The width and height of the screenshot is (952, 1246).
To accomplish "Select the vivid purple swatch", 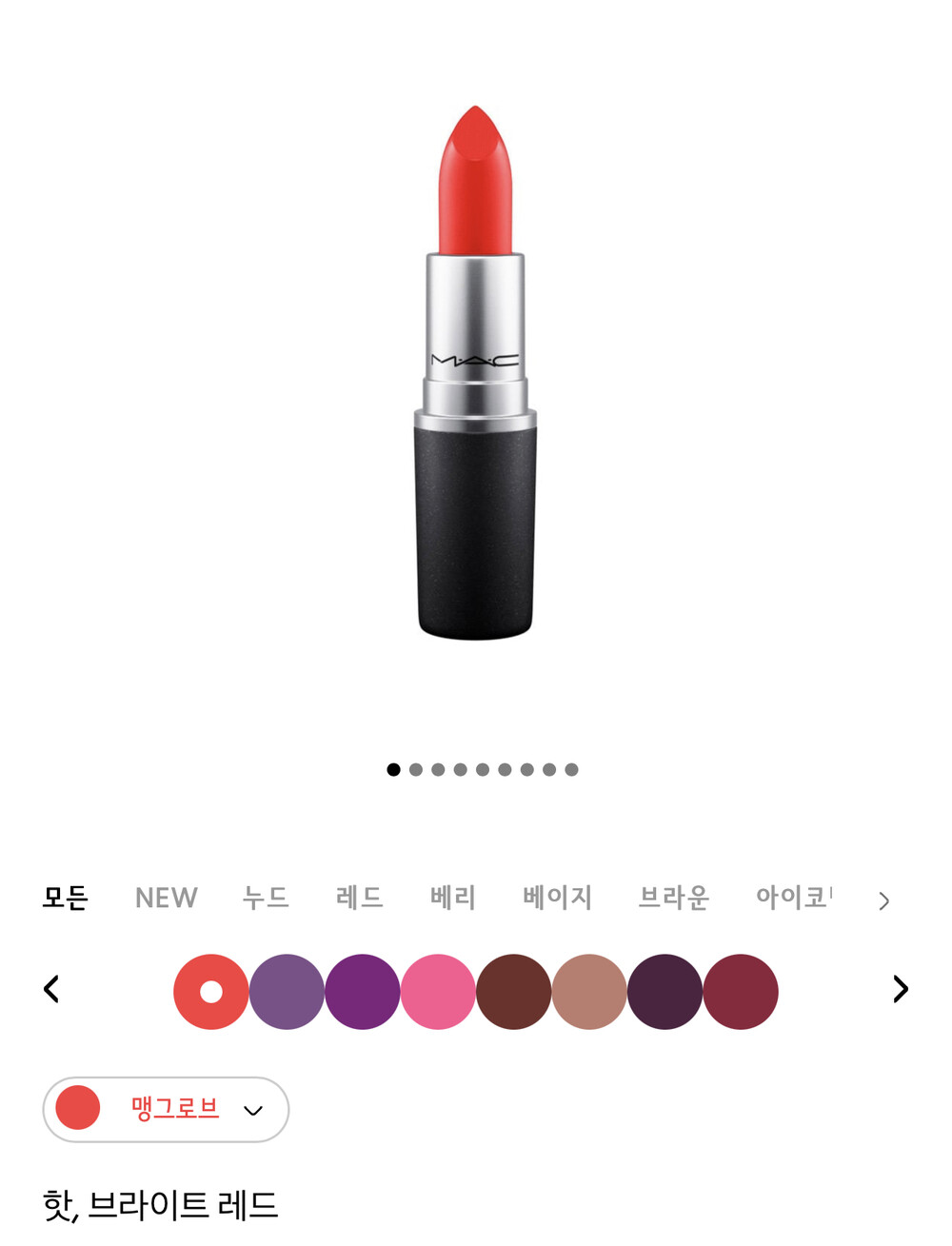I will click(x=363, y=992).
